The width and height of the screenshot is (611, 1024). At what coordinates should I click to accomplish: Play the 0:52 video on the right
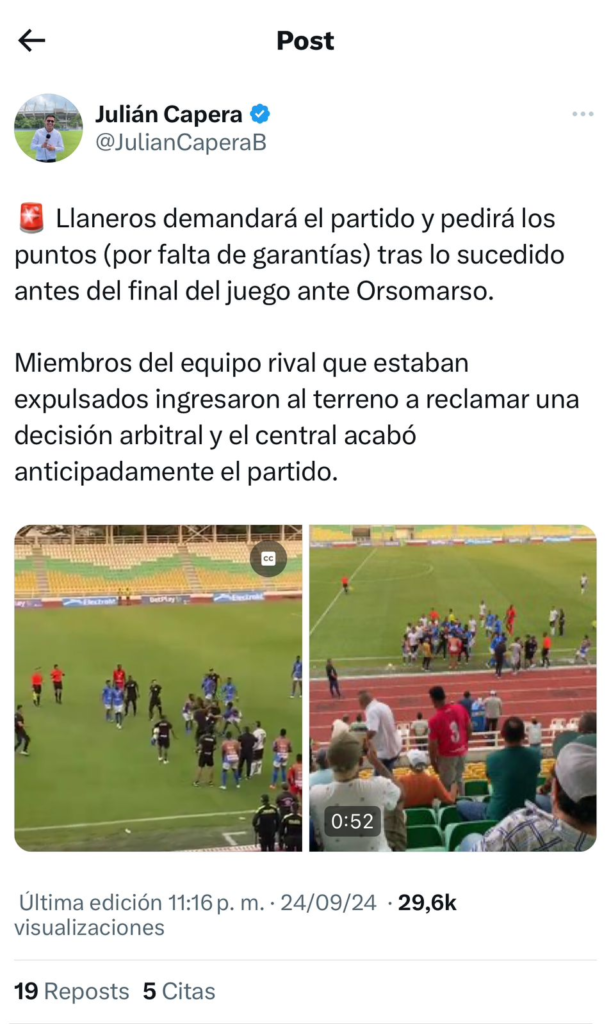pos(452,688)
